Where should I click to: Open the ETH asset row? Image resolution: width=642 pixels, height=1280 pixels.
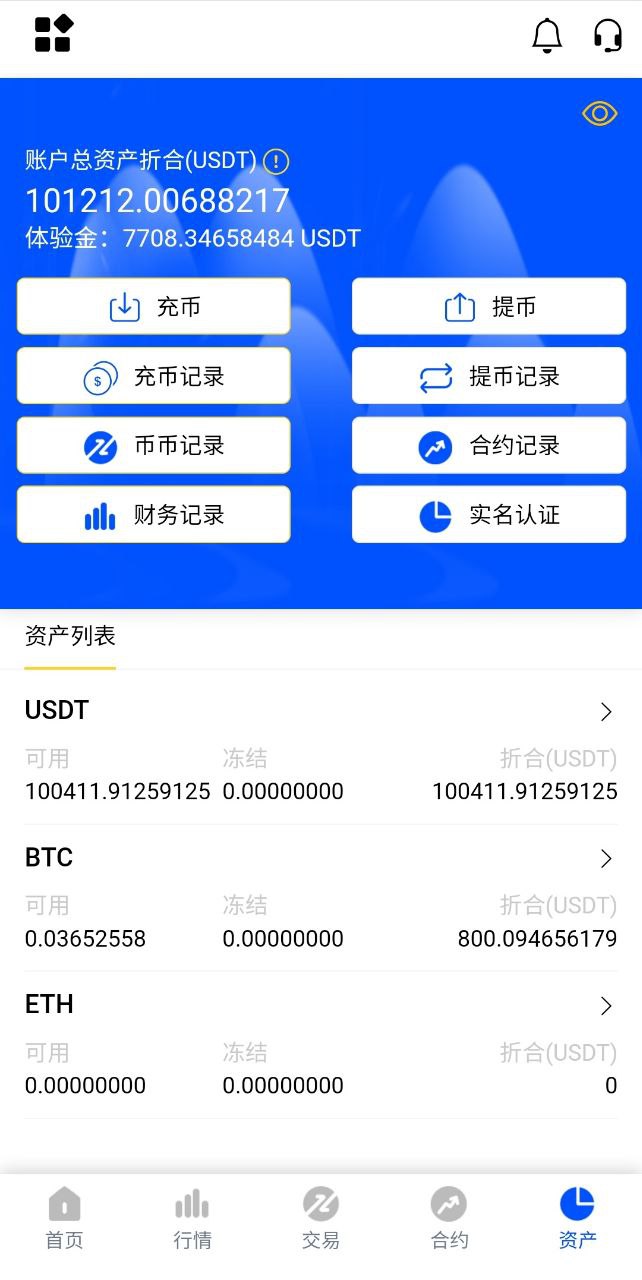[x=321, y=1045]
